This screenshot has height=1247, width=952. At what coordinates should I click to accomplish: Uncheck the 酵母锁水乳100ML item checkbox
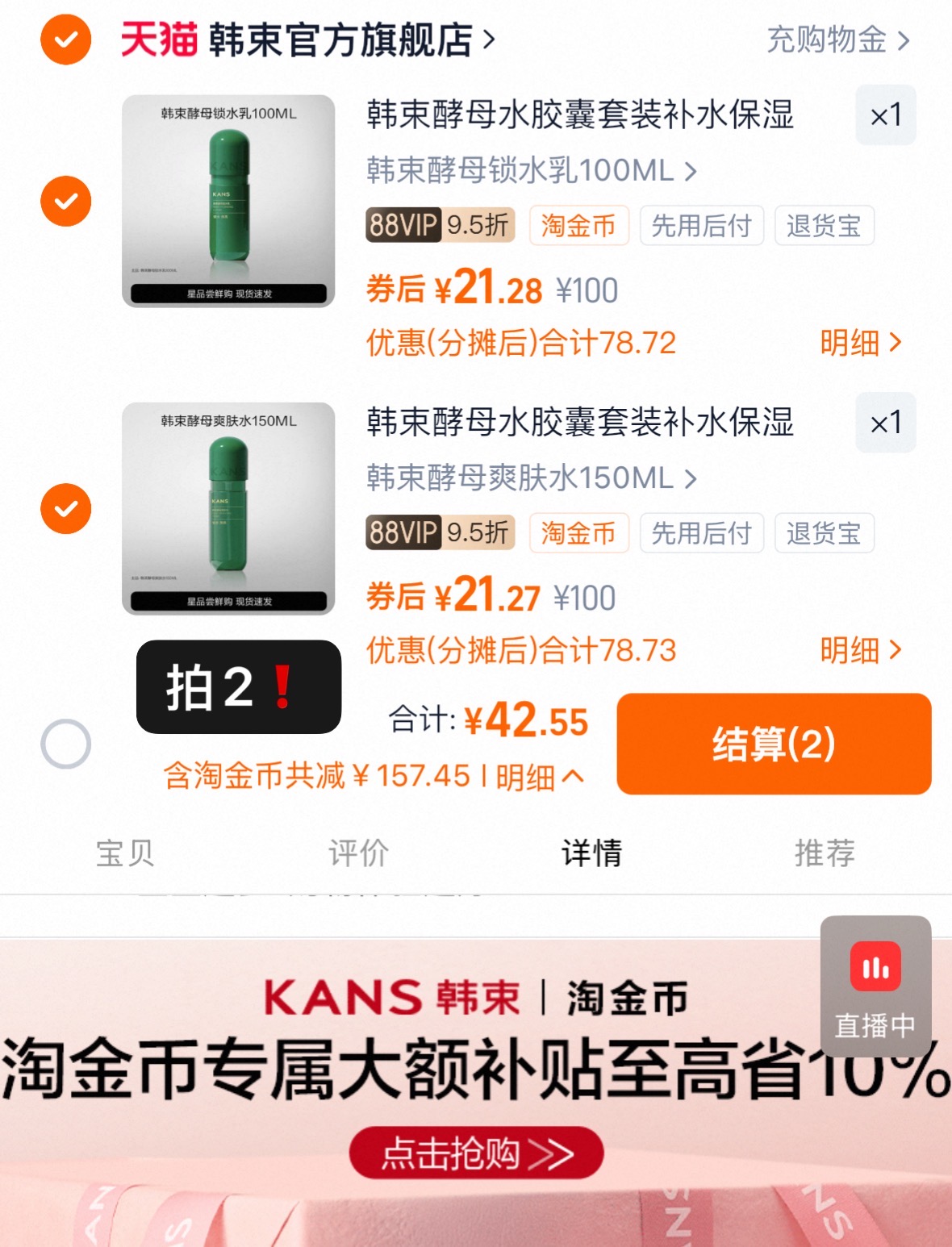coord(65,201)
